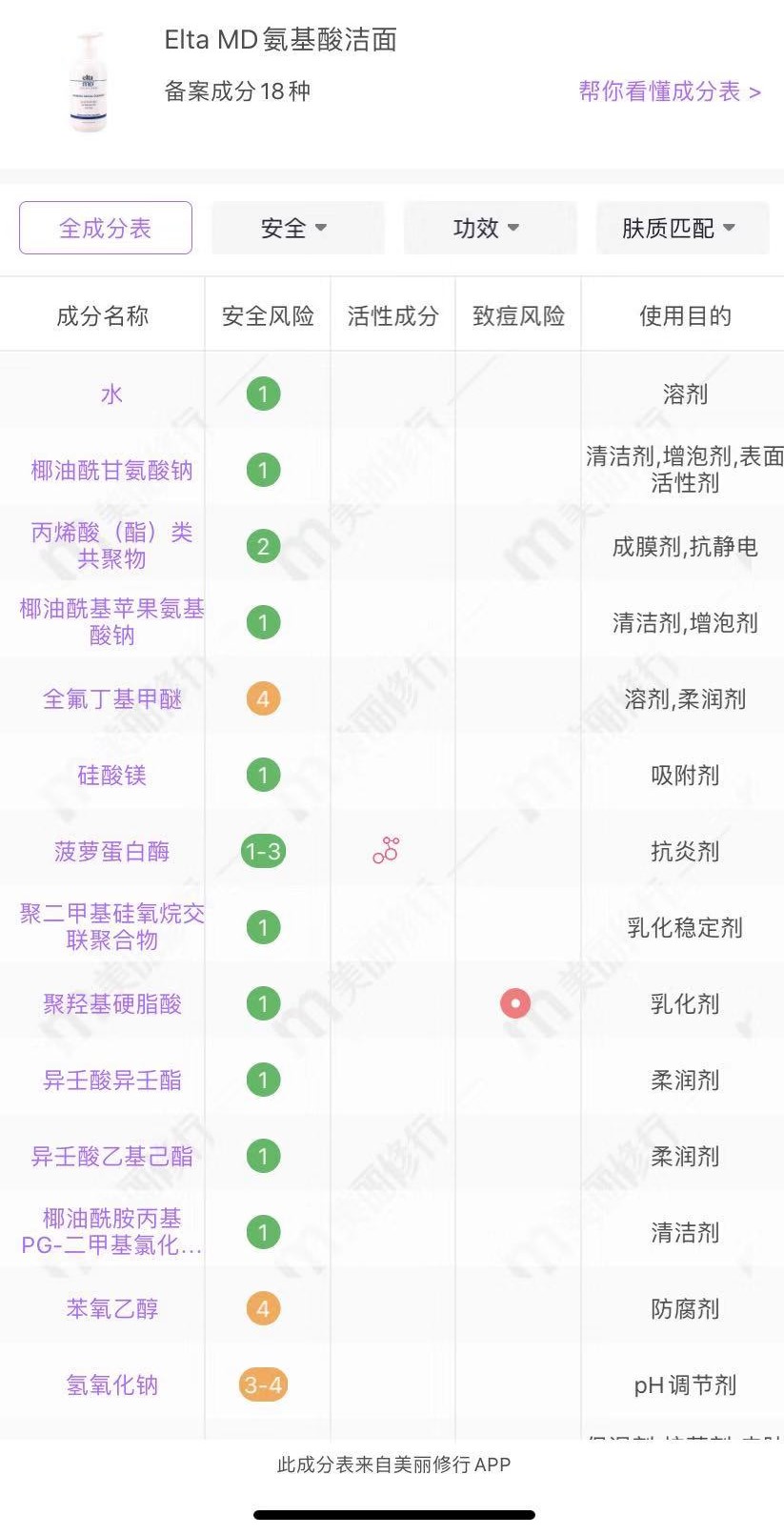Viewport: 784px width, 1535px height.
Task: Open ingredient 异壬酸异壬酯
Action: pos(111,1081)
